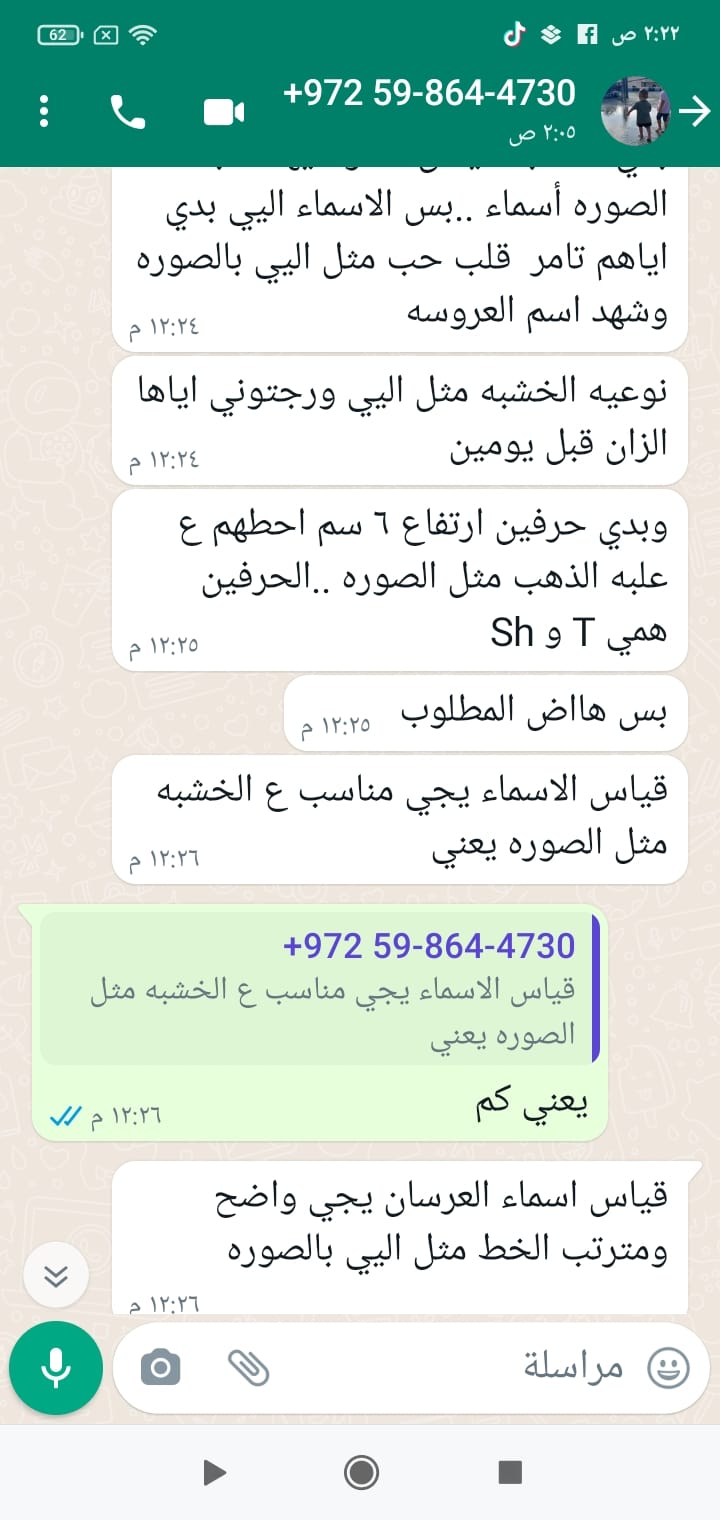Open the camera from the message bar
This screenshot has height=1520, width=720.
161,1367
